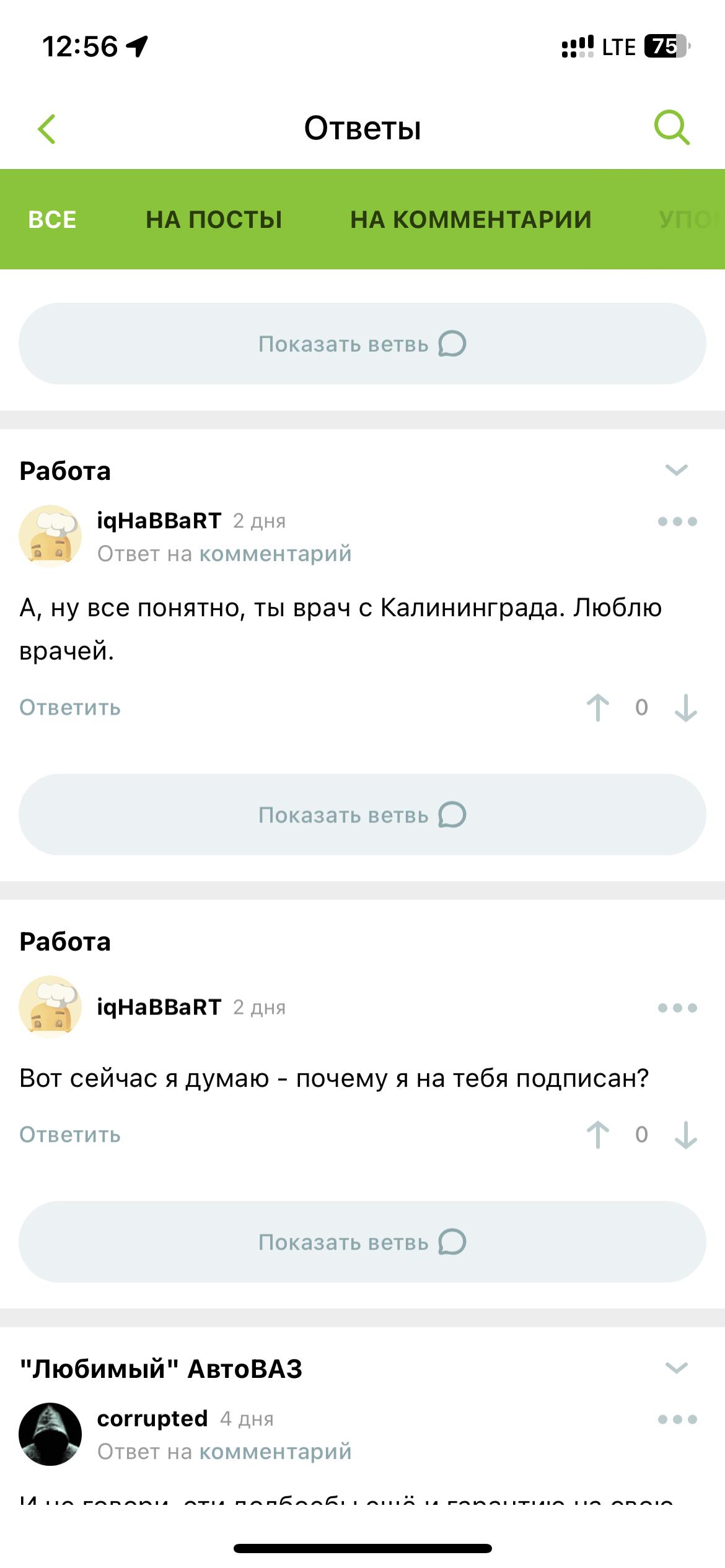
Task: Open the three-dot menu on the "врач с Калининграда" comment
Action: click(x=677, y=521)
